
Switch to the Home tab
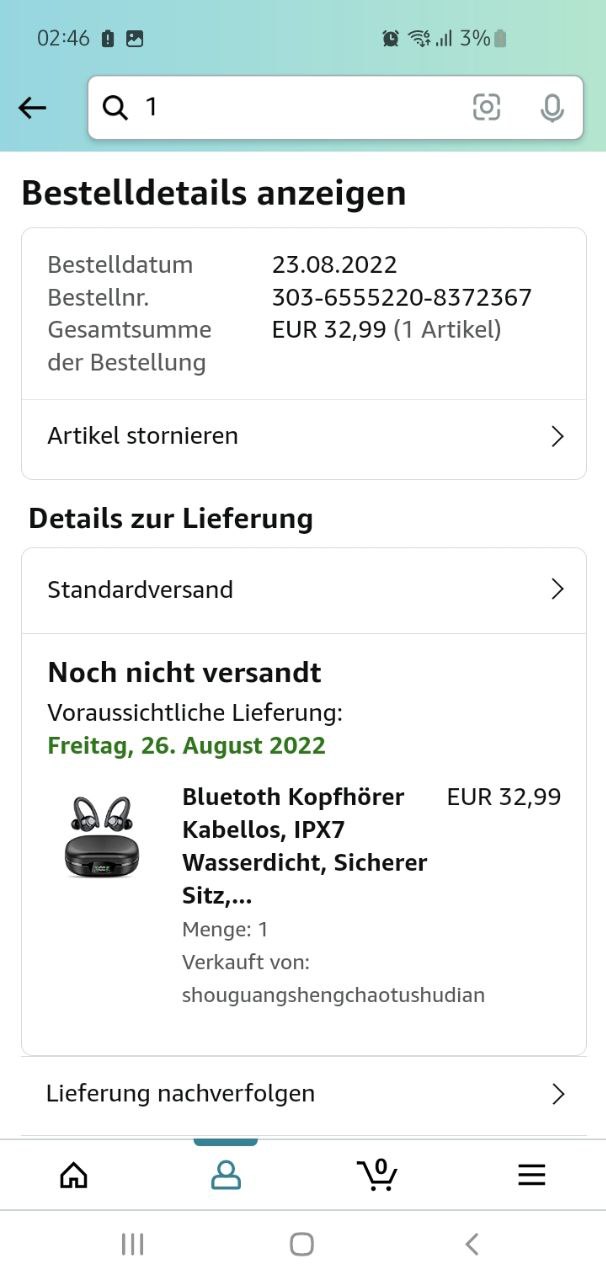click(74, 1175)
